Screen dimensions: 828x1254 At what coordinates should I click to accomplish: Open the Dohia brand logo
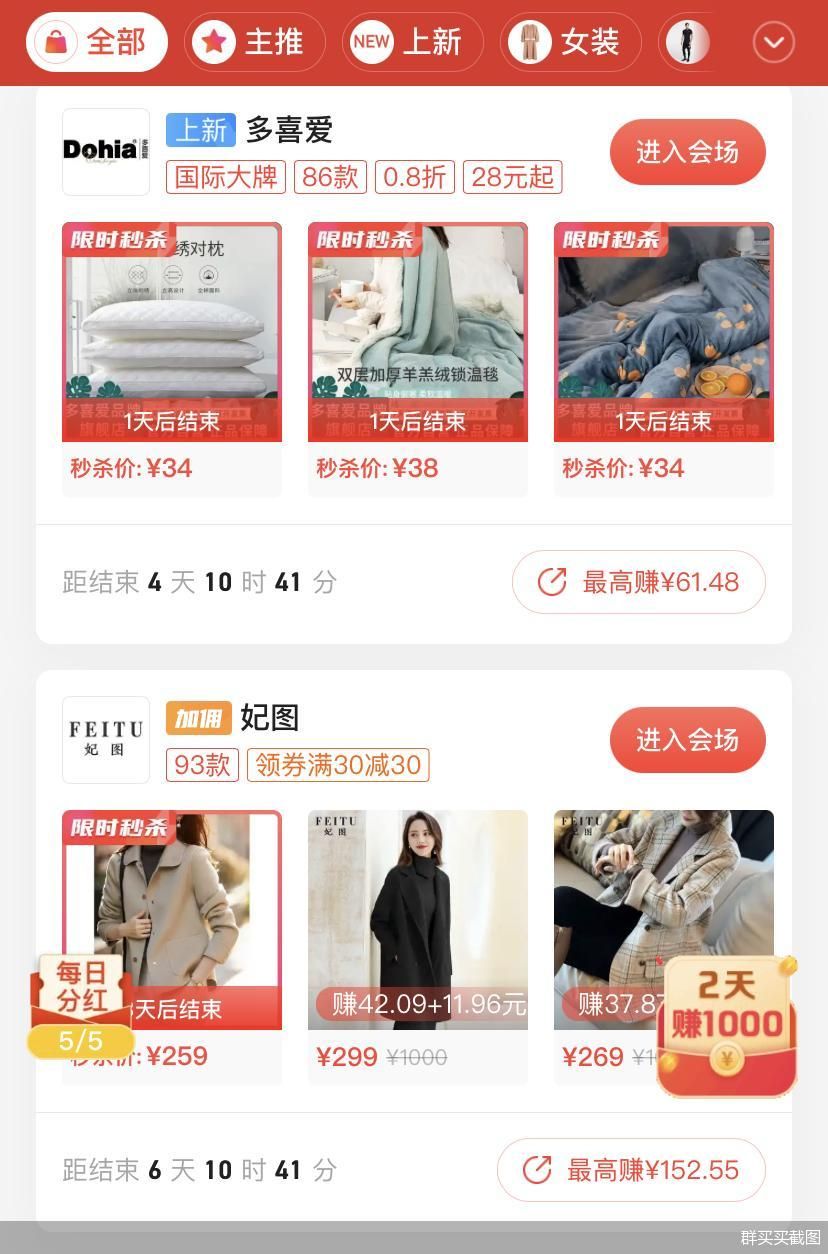[106, 152]
